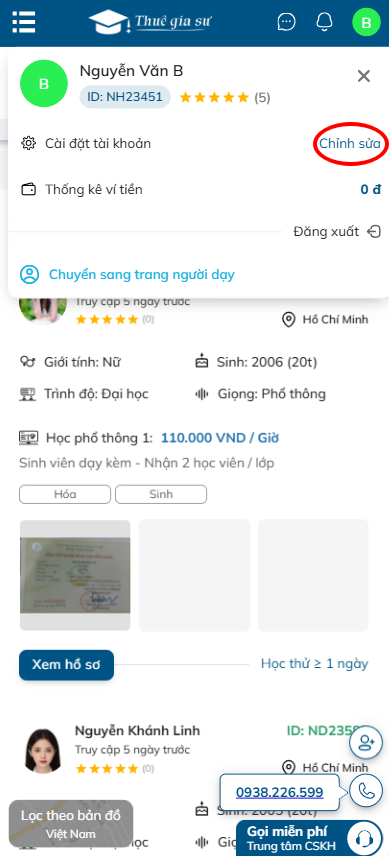Open the hamburger menu

click(x=24, y=22)
